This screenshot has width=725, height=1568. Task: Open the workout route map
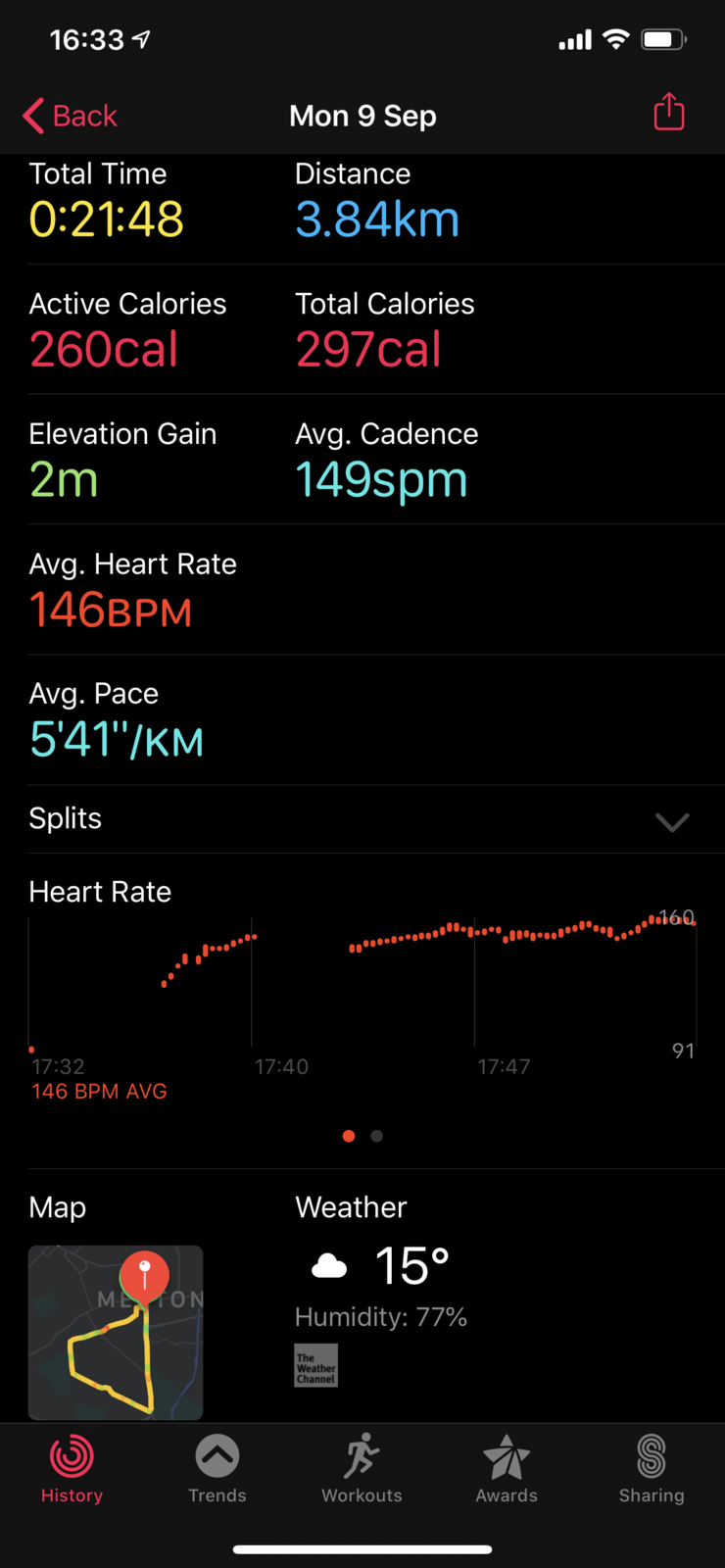[116, 1332]
